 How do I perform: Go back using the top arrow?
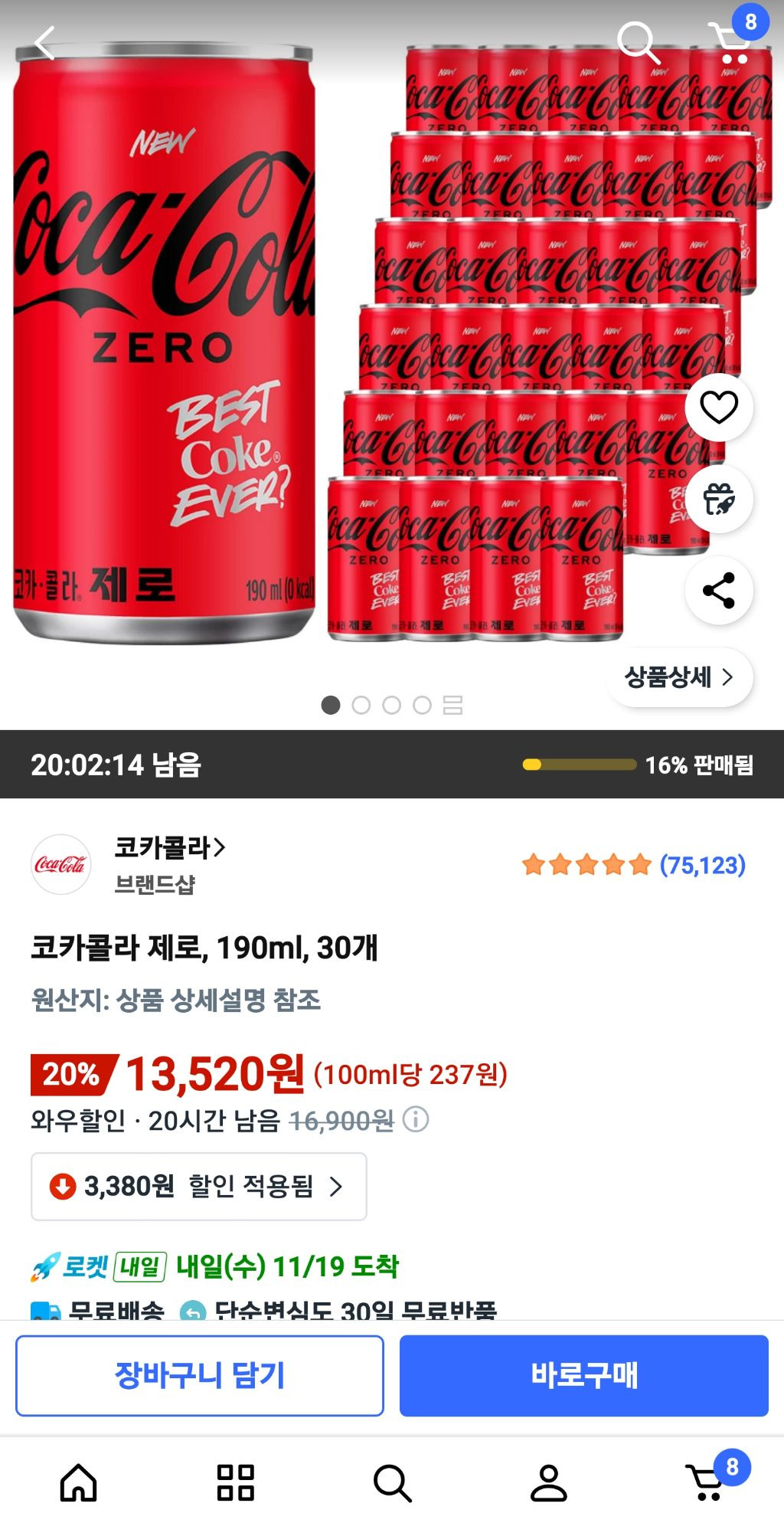click(x=44, y=43)
